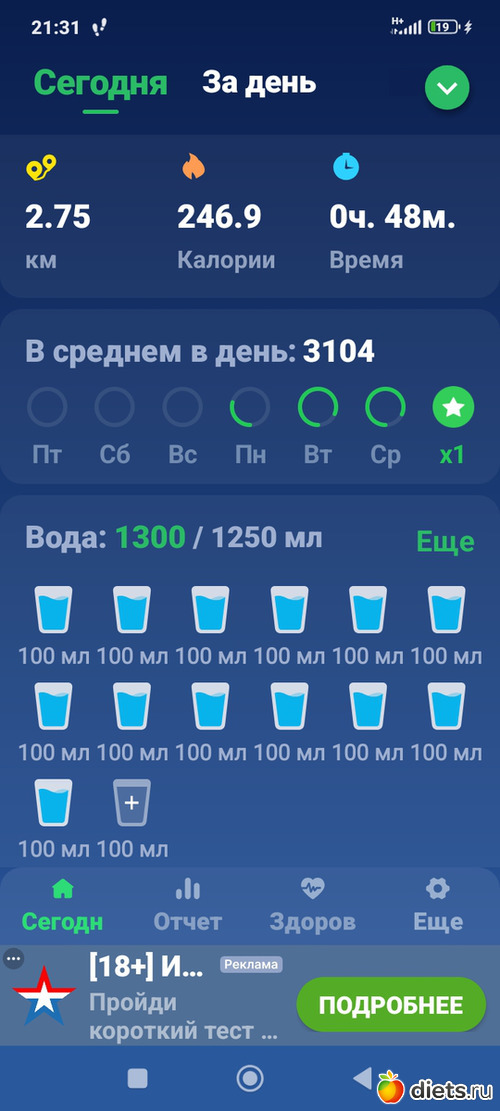Open recent apps with the square button
This screenshot has height=1111, width=500.
137,1078
